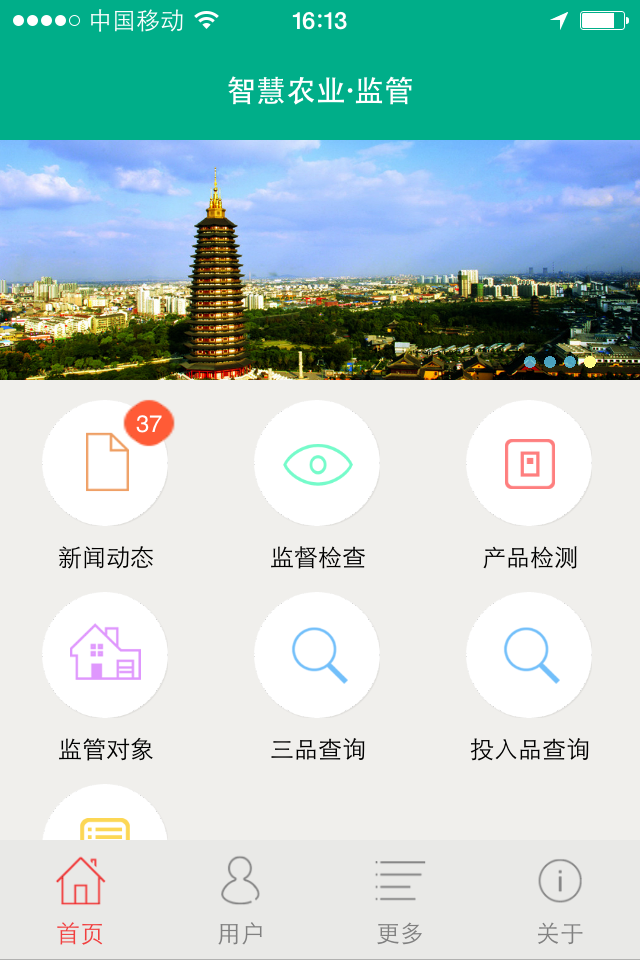Open the partially visible yellow list icon
This screenshot has height=960, width=640.
point(105,820)
